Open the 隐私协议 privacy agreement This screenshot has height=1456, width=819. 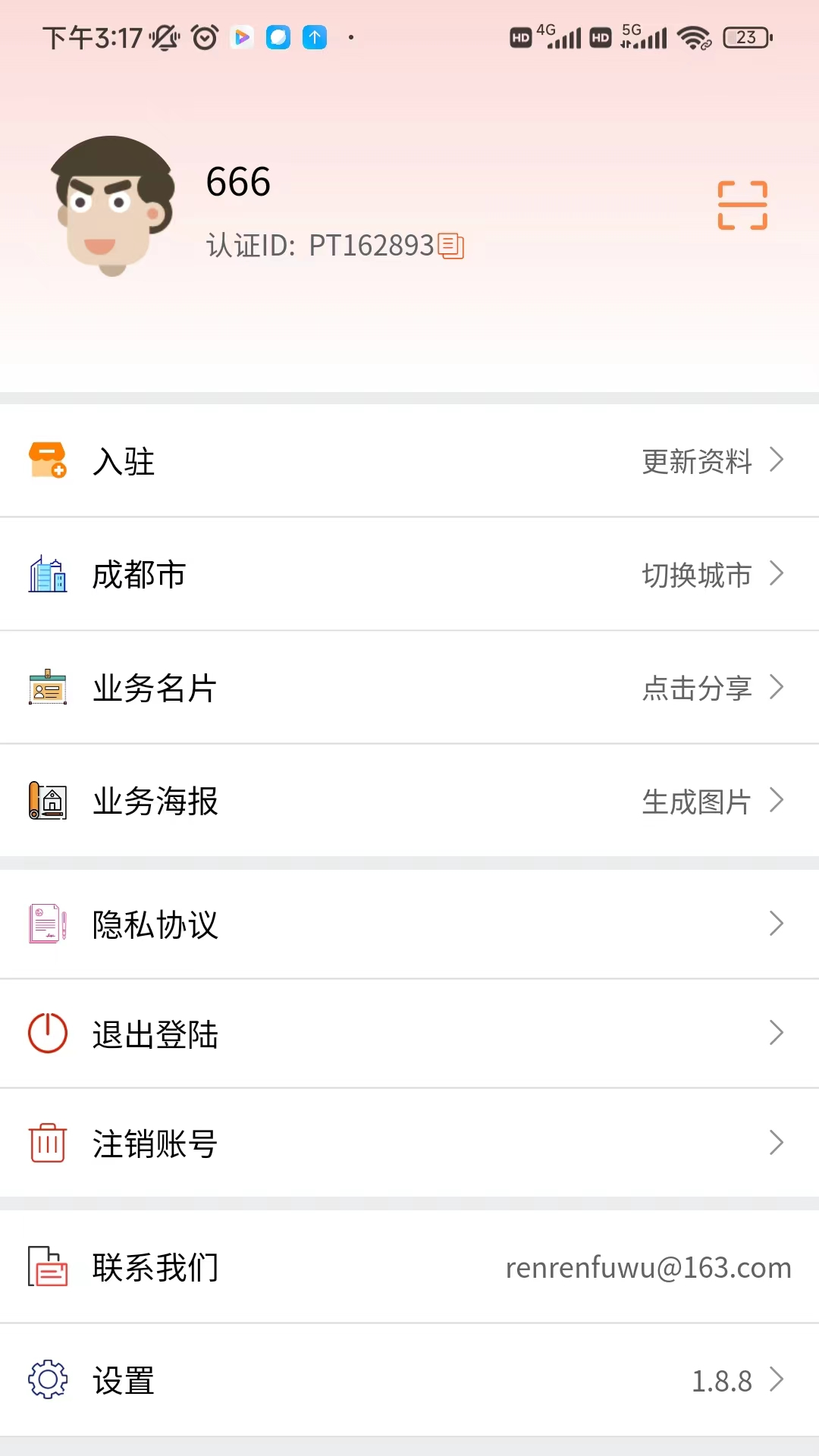(409, 924)
